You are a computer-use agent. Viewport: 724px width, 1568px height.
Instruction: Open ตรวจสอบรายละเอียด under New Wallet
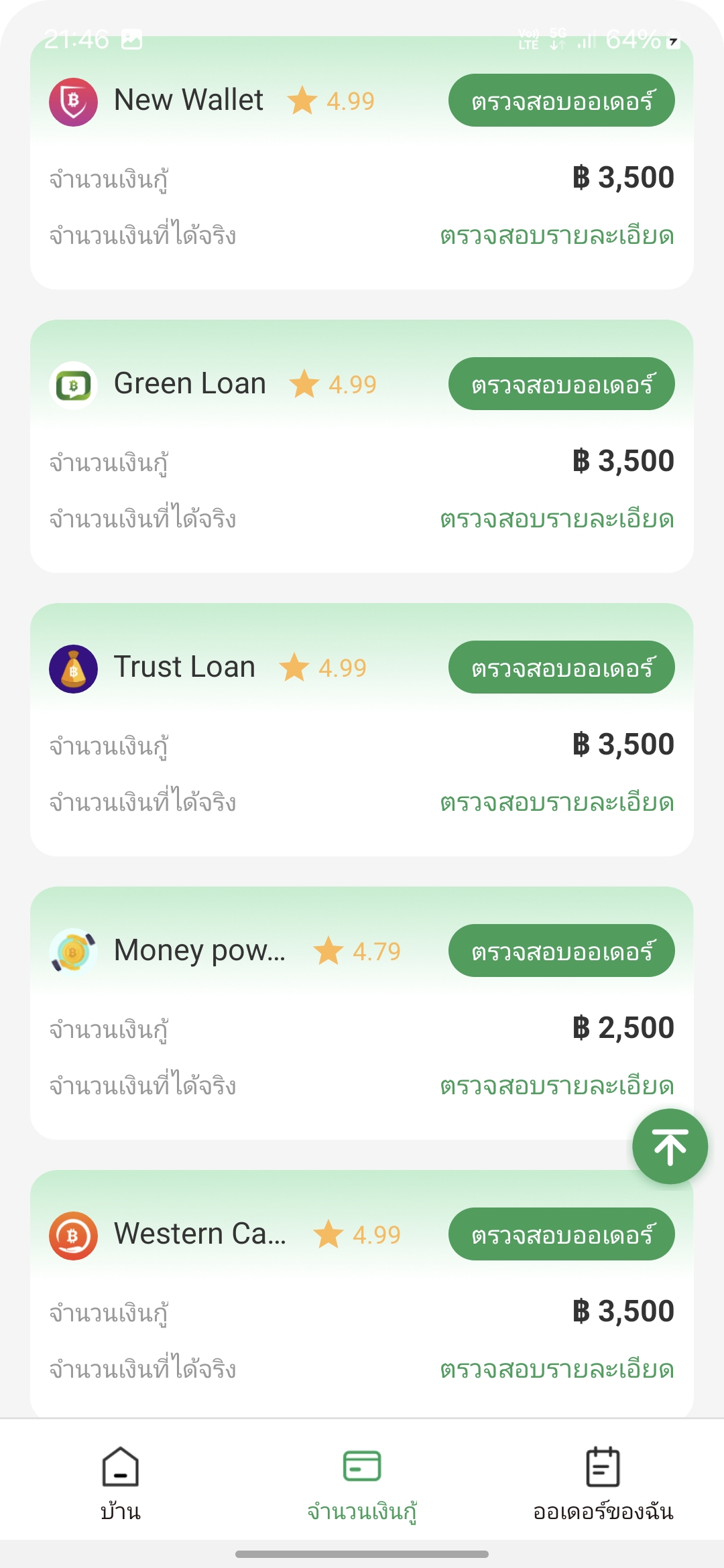click(x=557, y=236)
